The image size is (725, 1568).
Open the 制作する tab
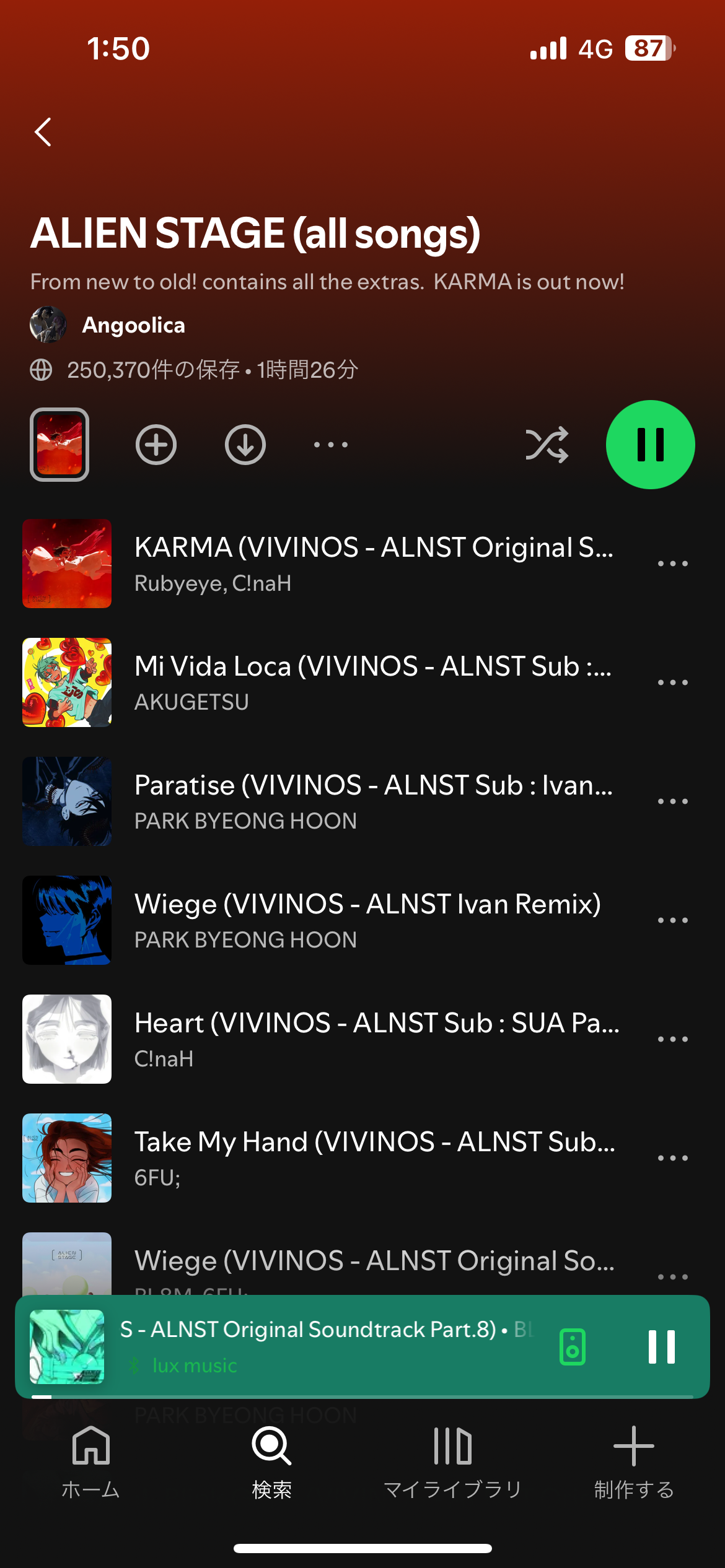coord(633,1463)
